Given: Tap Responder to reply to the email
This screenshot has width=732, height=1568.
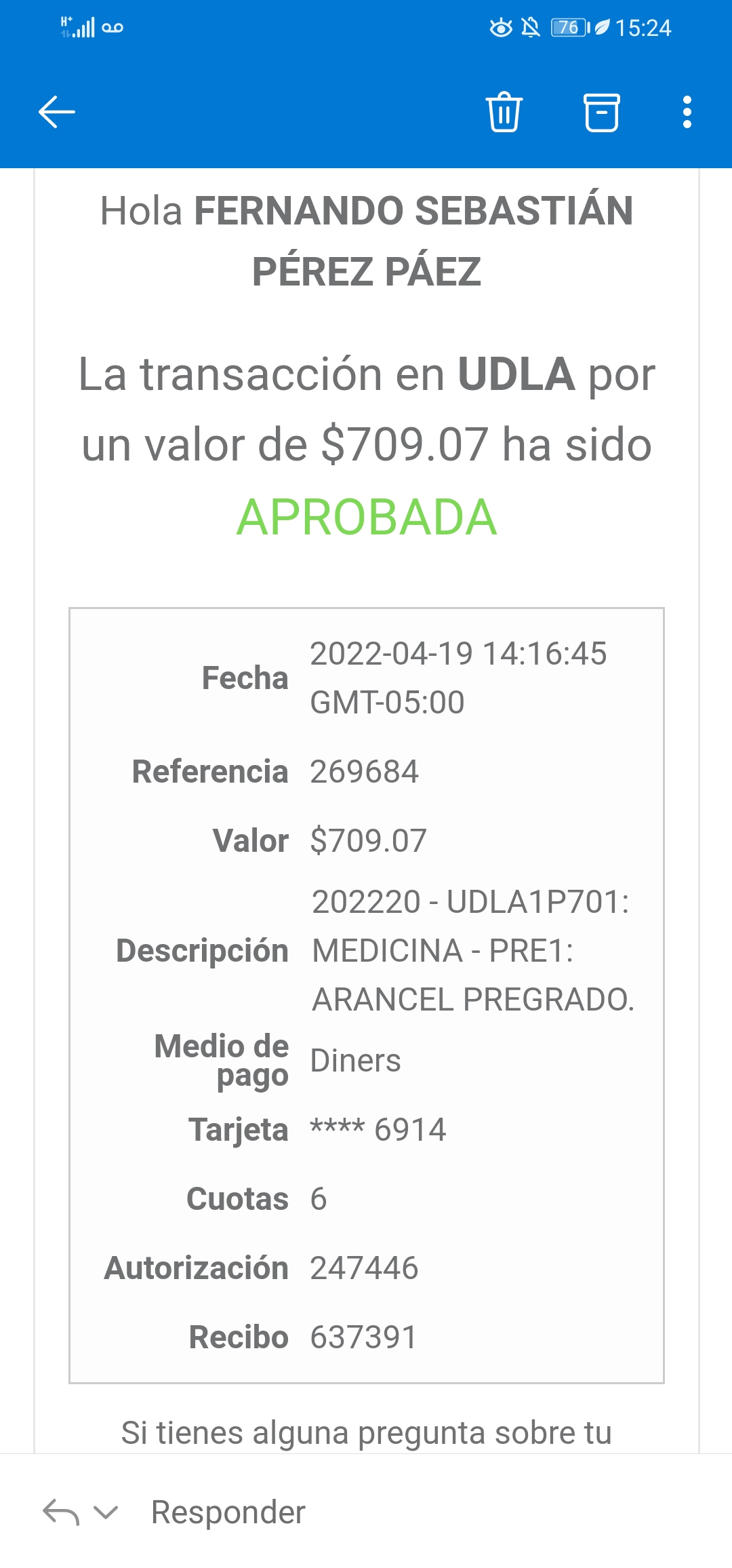Looking at the screenshot, I should (228, 1512).
